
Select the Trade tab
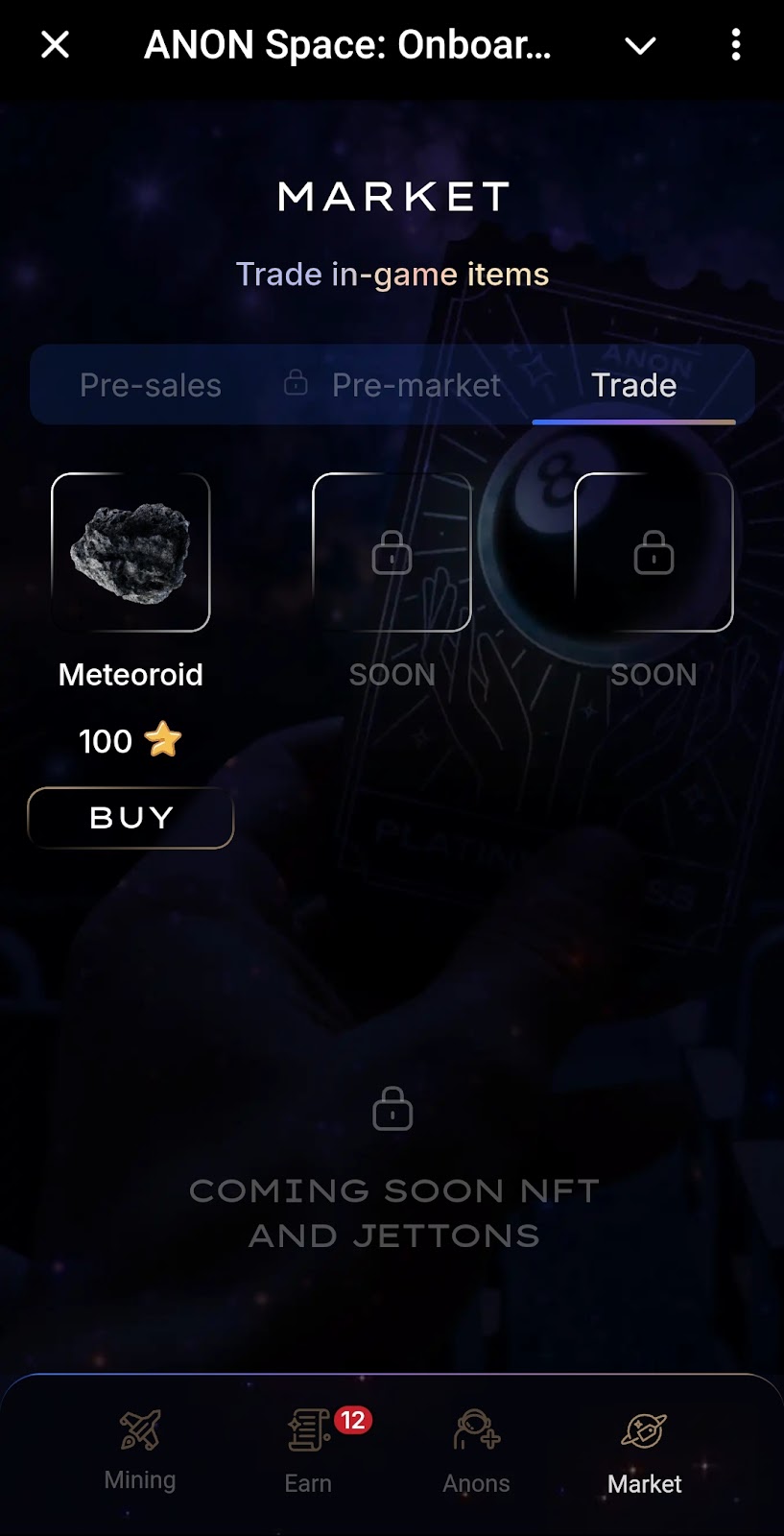(x=633, y=385)
